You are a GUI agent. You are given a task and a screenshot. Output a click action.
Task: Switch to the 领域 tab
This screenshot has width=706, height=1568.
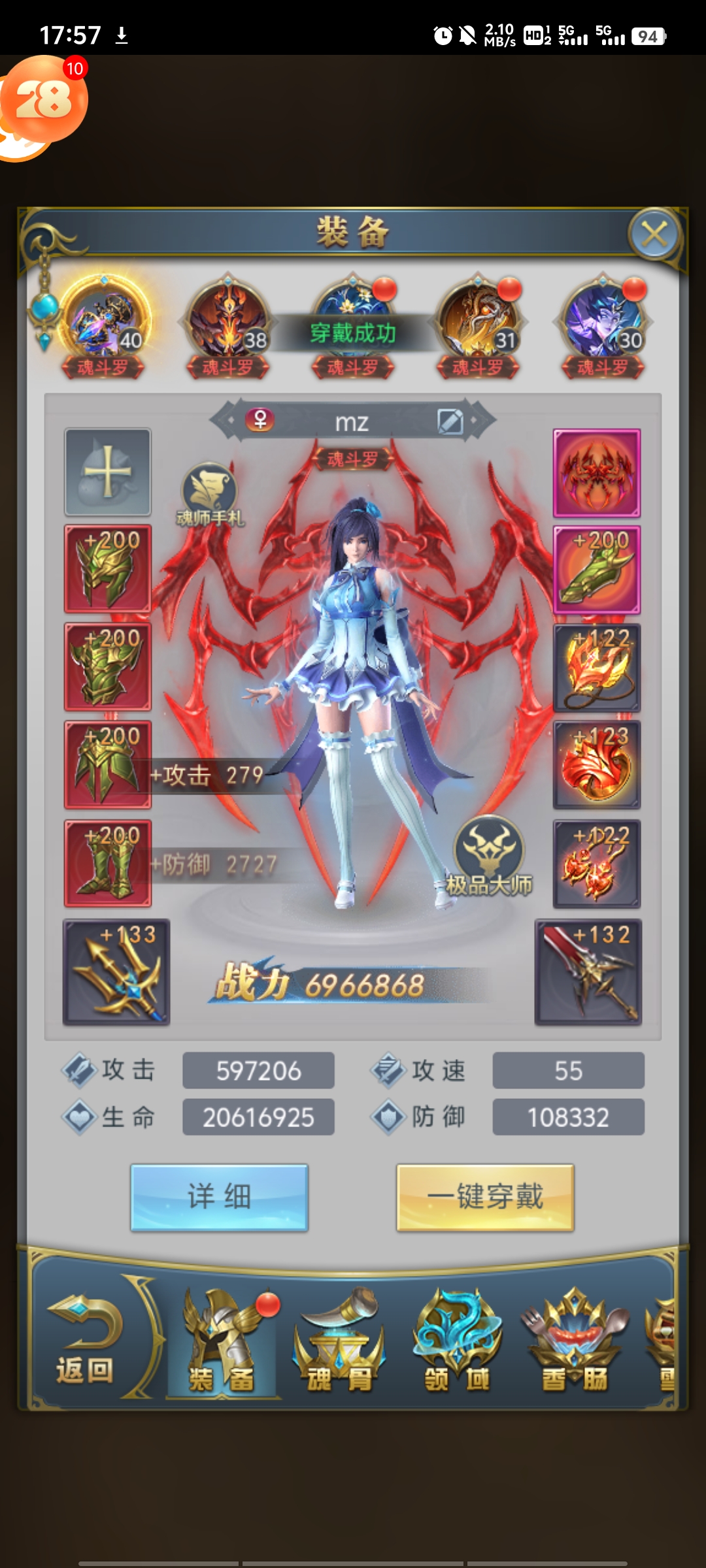(x=456, y=1343)
